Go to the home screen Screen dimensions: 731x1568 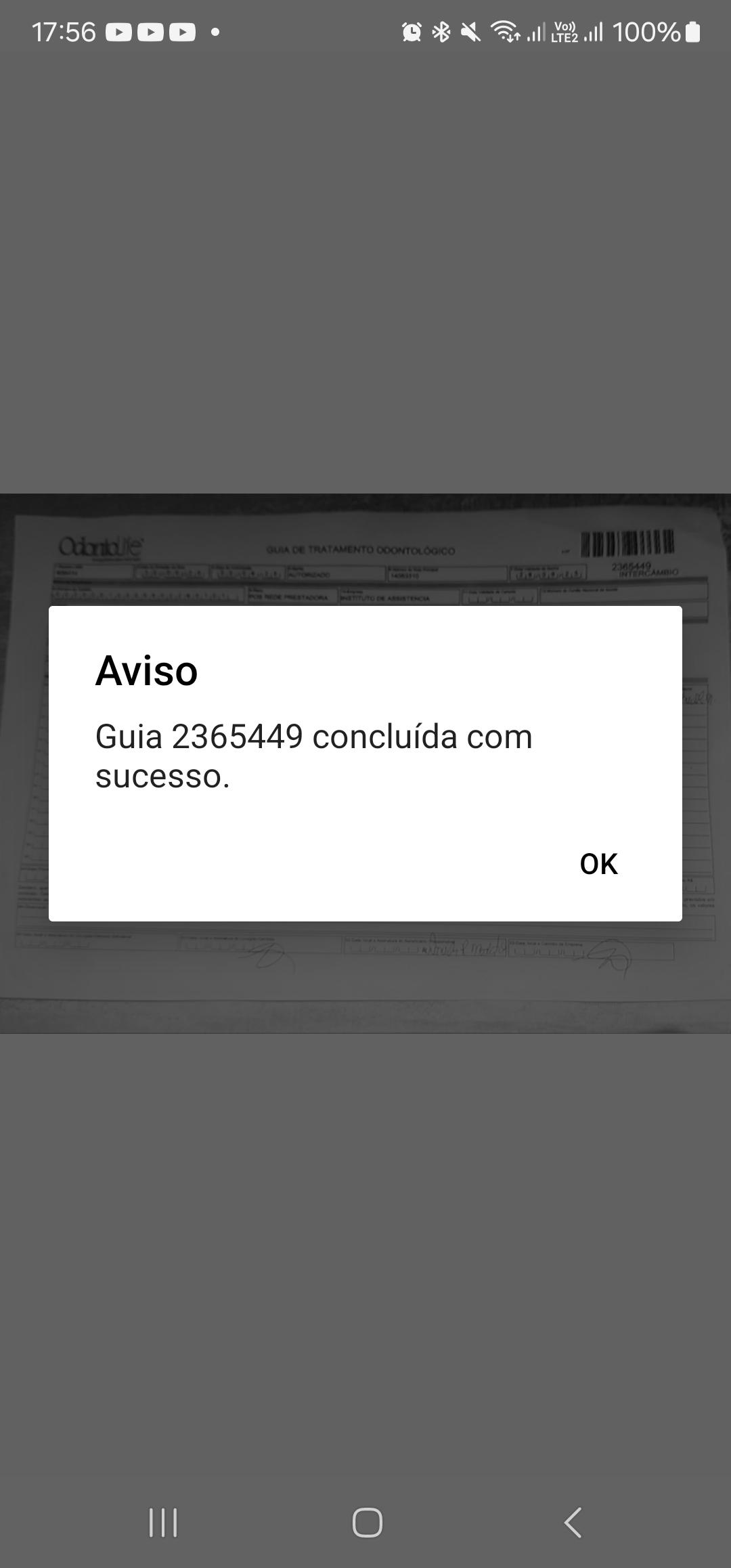click(367, 1523)
